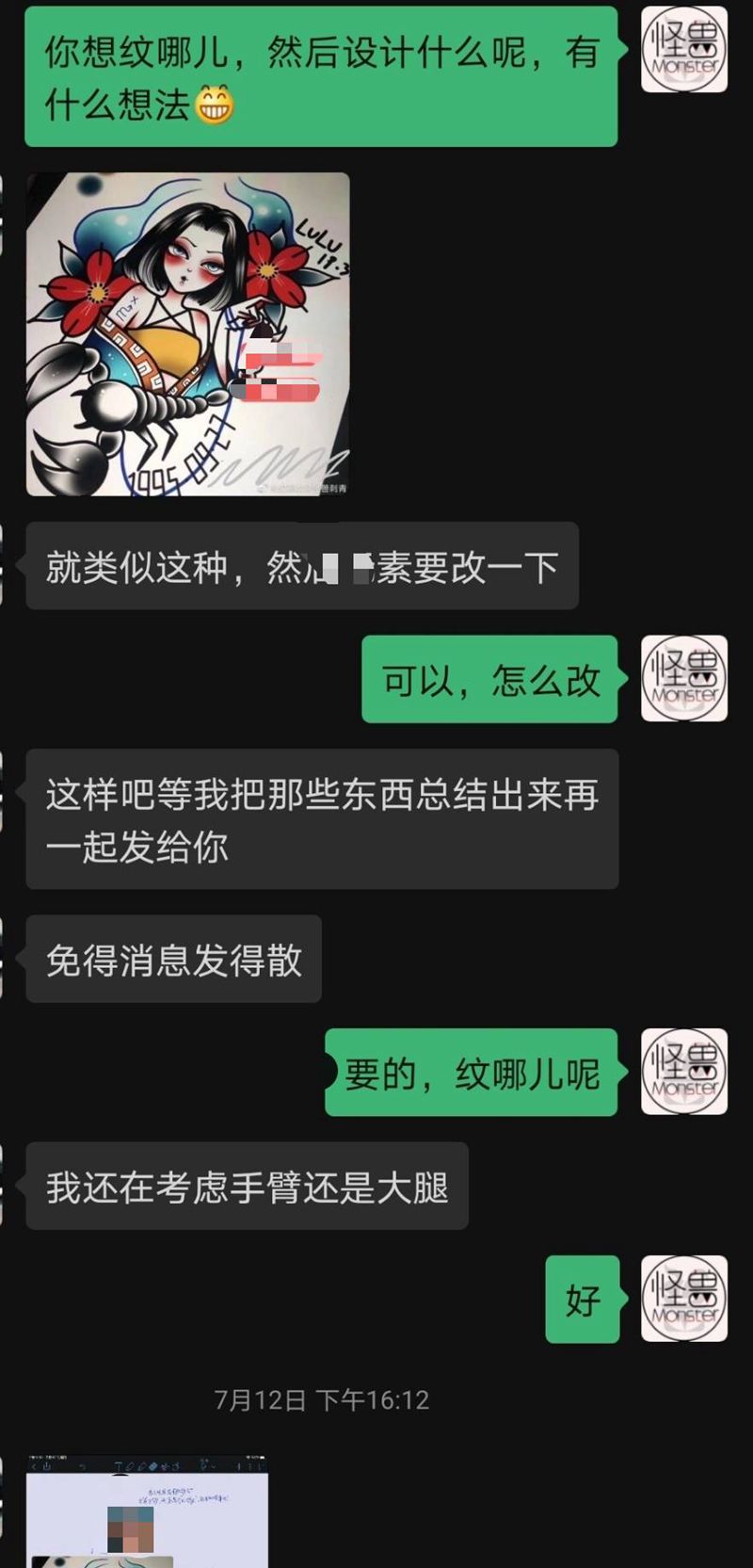
Task: Open the screenshot image sent after 7月12日
Action: coord(147,1511)
